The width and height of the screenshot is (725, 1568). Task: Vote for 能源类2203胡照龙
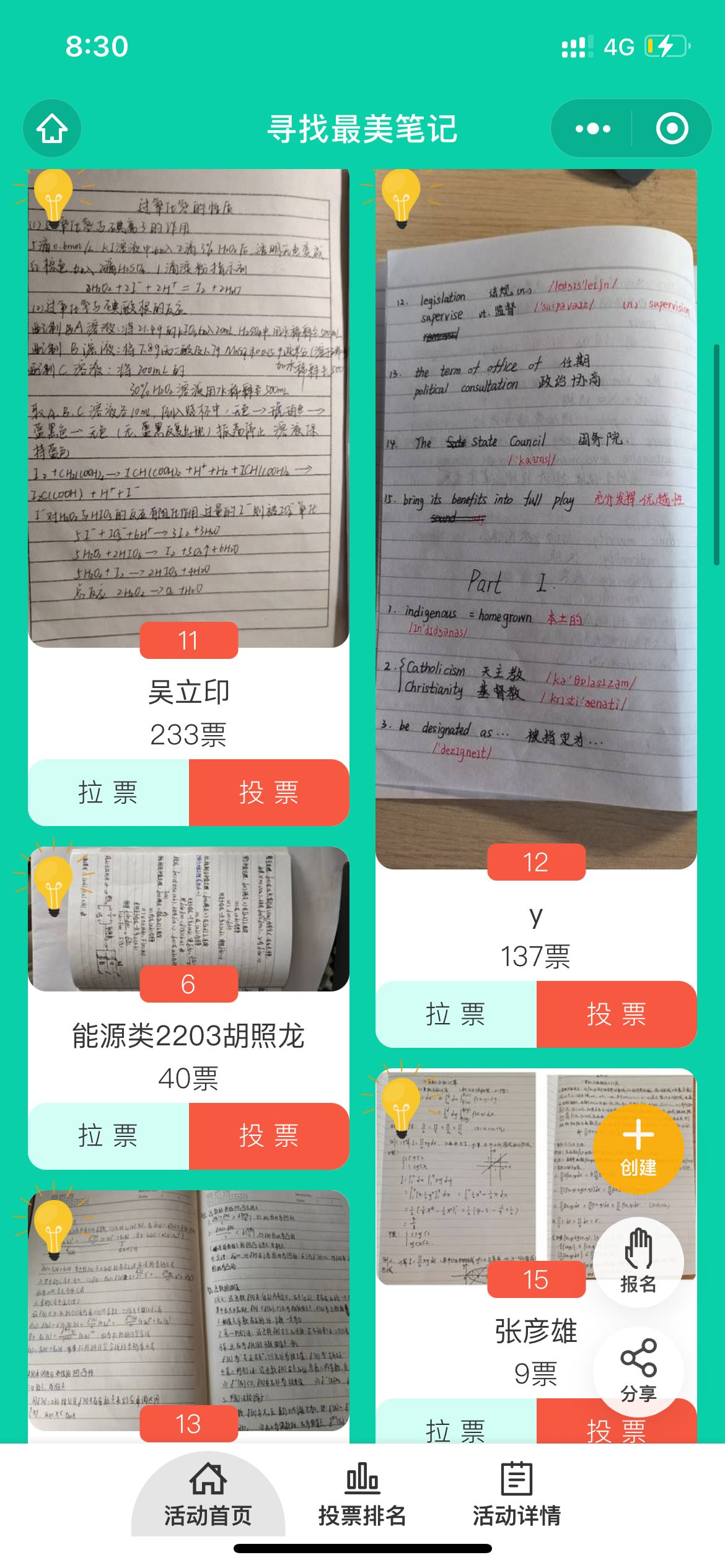click(269, 1136)
